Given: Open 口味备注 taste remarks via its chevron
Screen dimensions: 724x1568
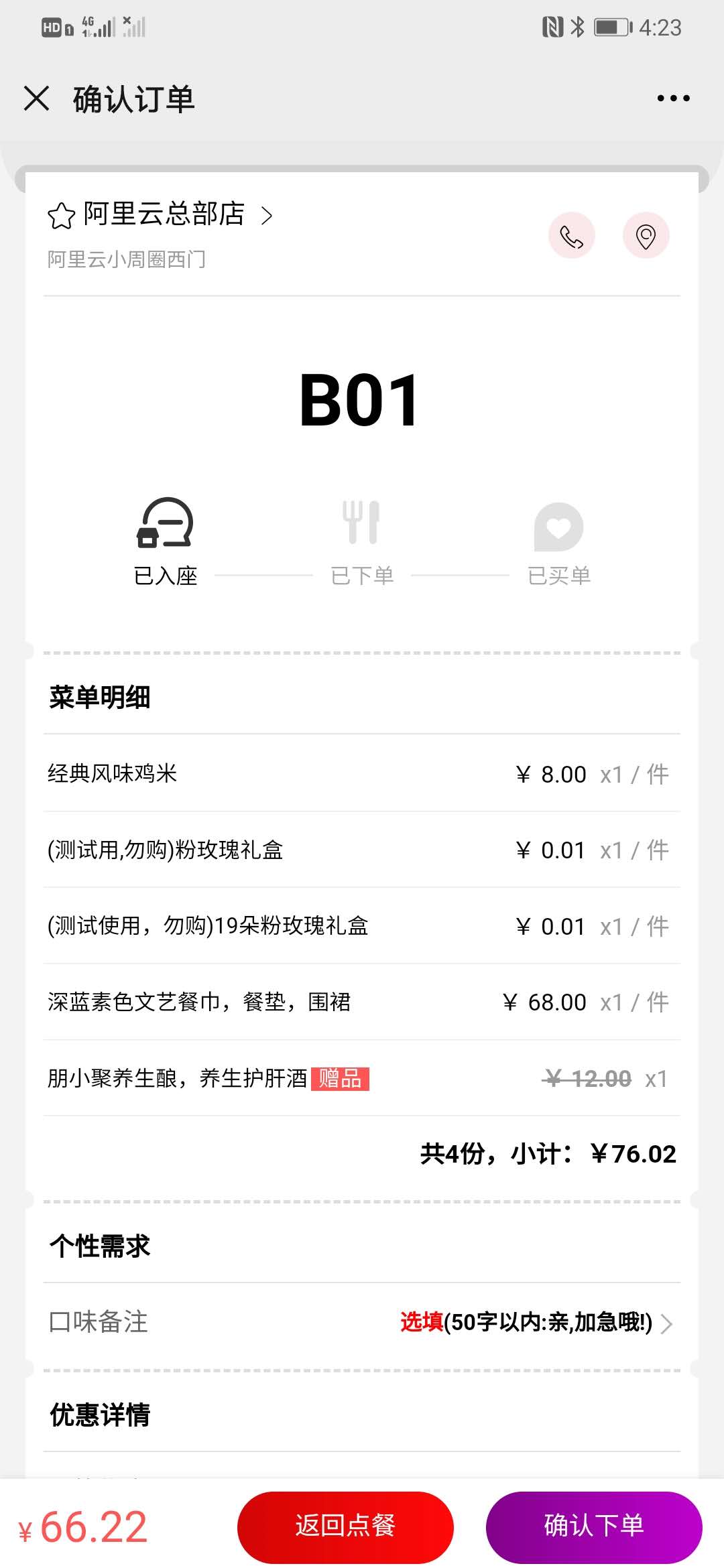Looking at the screenshot, I should 666,1323.
